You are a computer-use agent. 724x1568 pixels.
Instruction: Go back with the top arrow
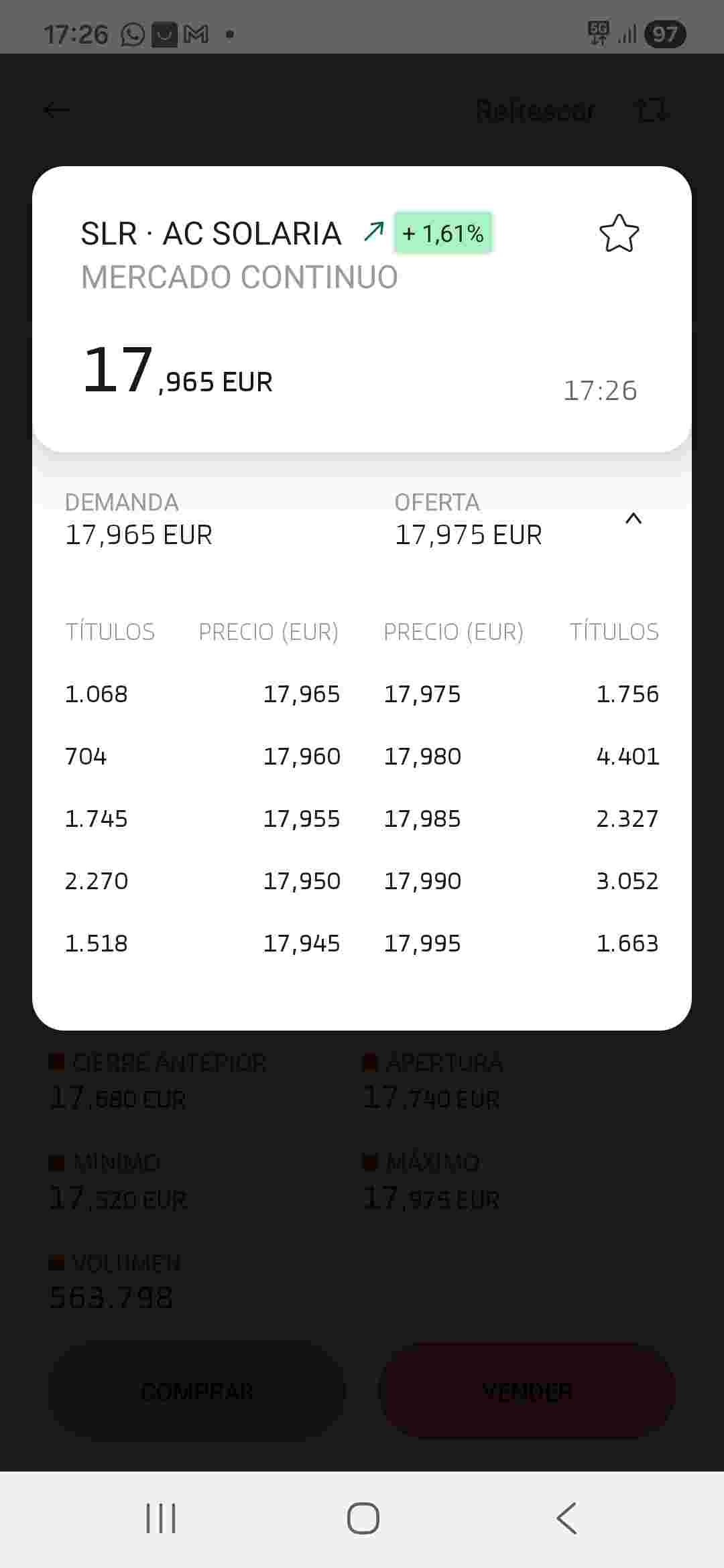pos(57,110)
